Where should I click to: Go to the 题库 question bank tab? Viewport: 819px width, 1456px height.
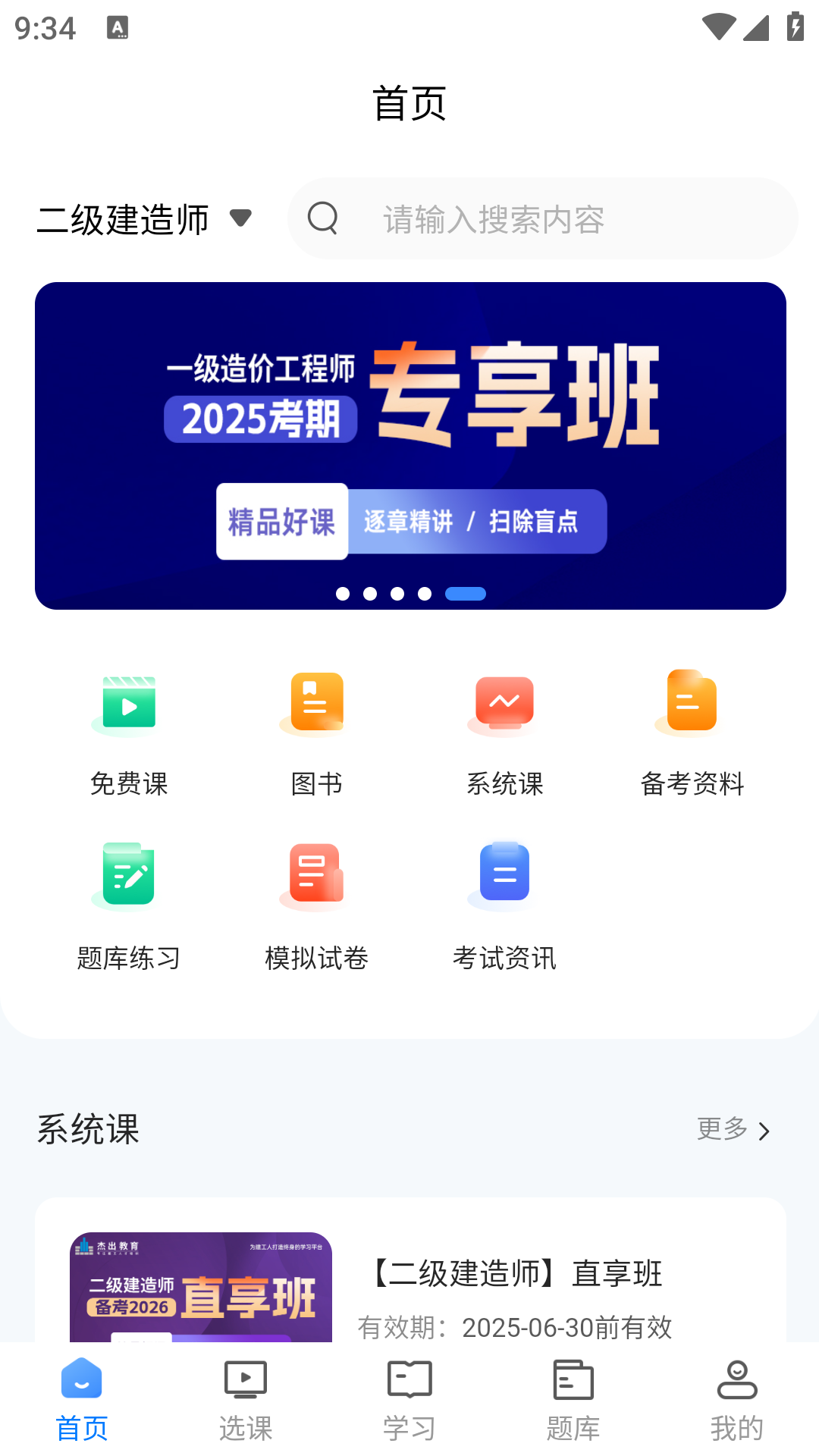(573, 1399)
